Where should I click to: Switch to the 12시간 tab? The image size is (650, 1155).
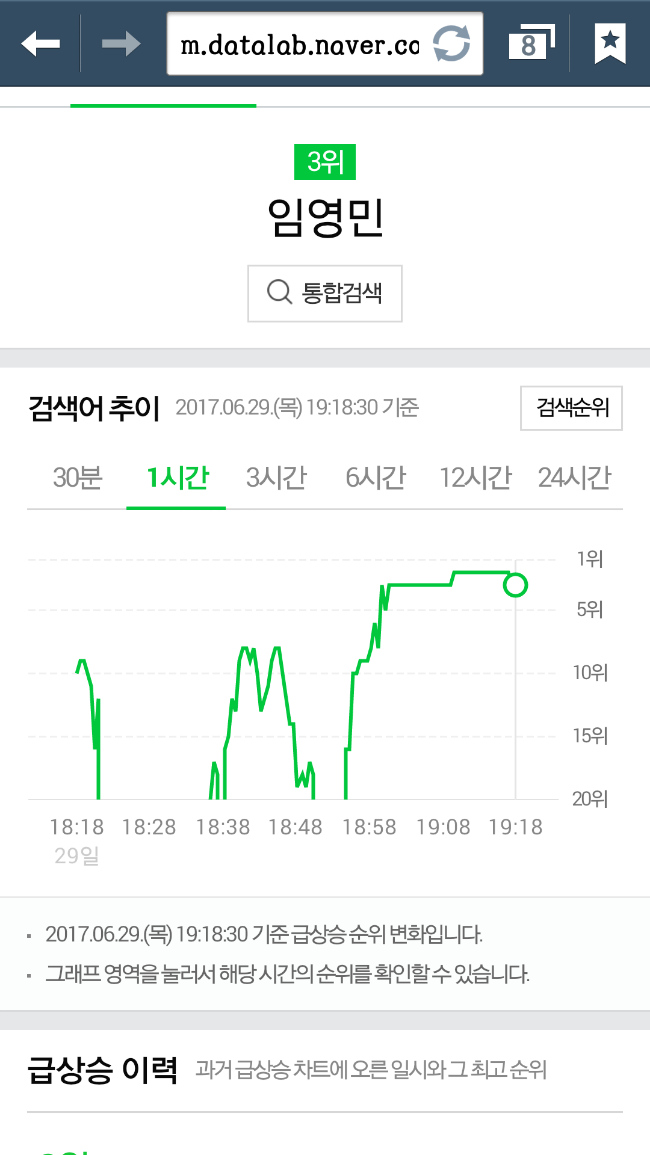[475, 478]
